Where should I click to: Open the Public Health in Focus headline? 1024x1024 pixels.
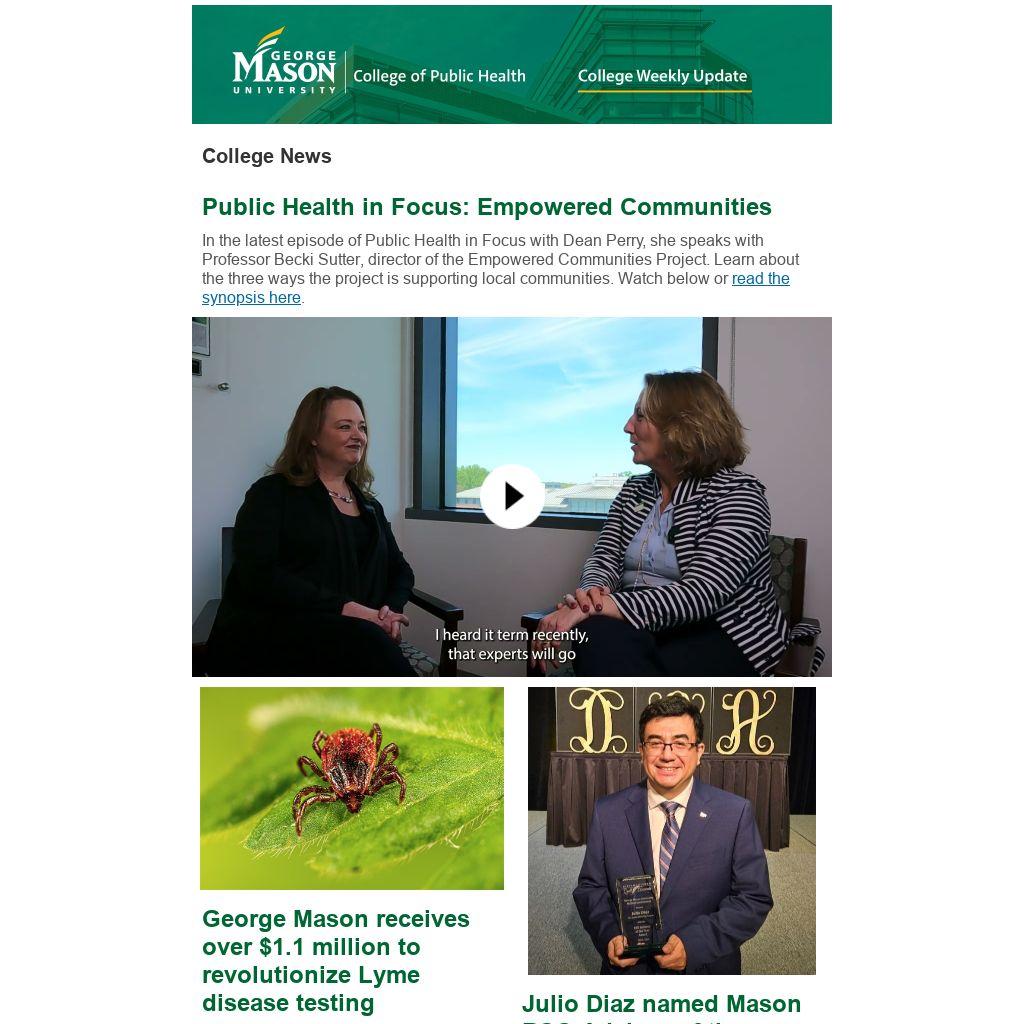point(486,207)
